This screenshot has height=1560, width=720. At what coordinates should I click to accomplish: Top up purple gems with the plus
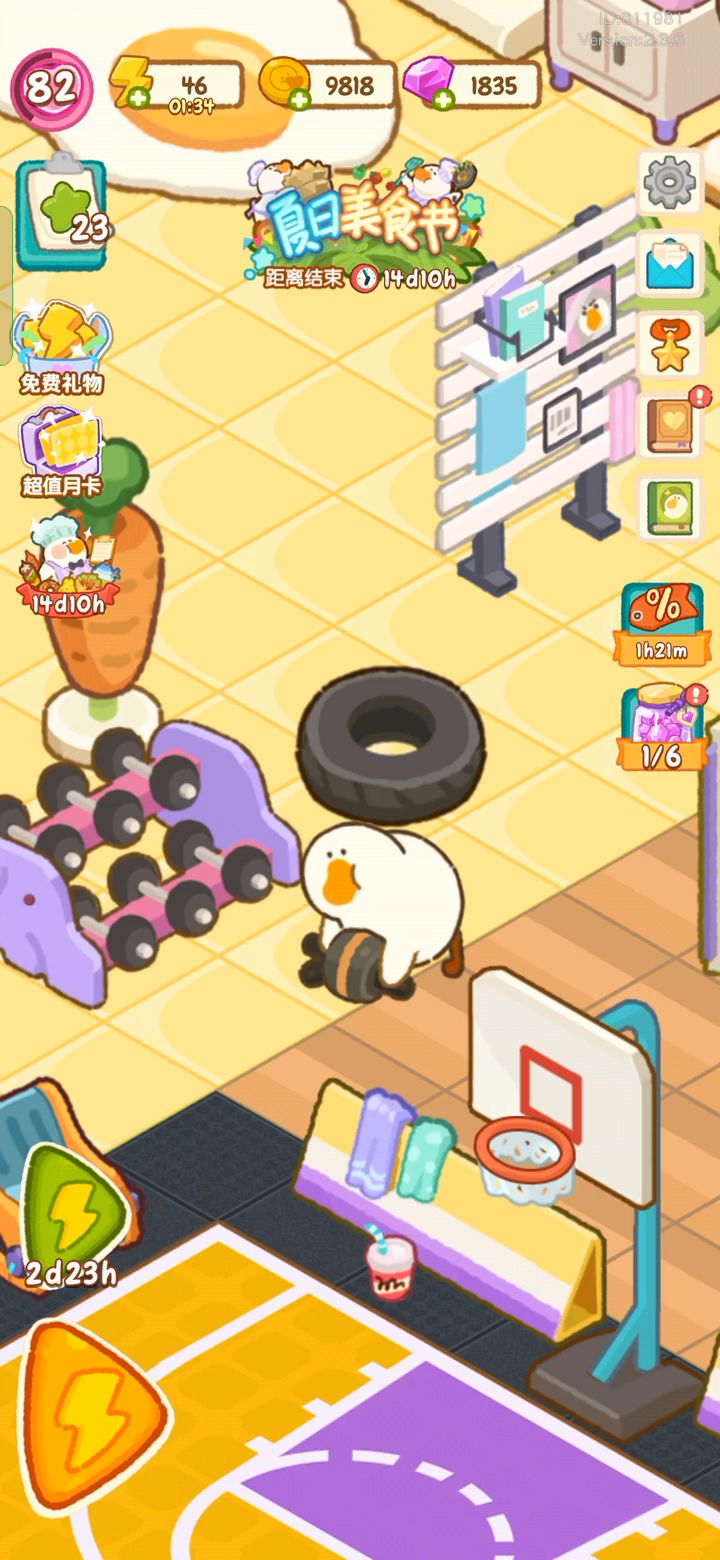pyautogui.click(x=442, y=98)
